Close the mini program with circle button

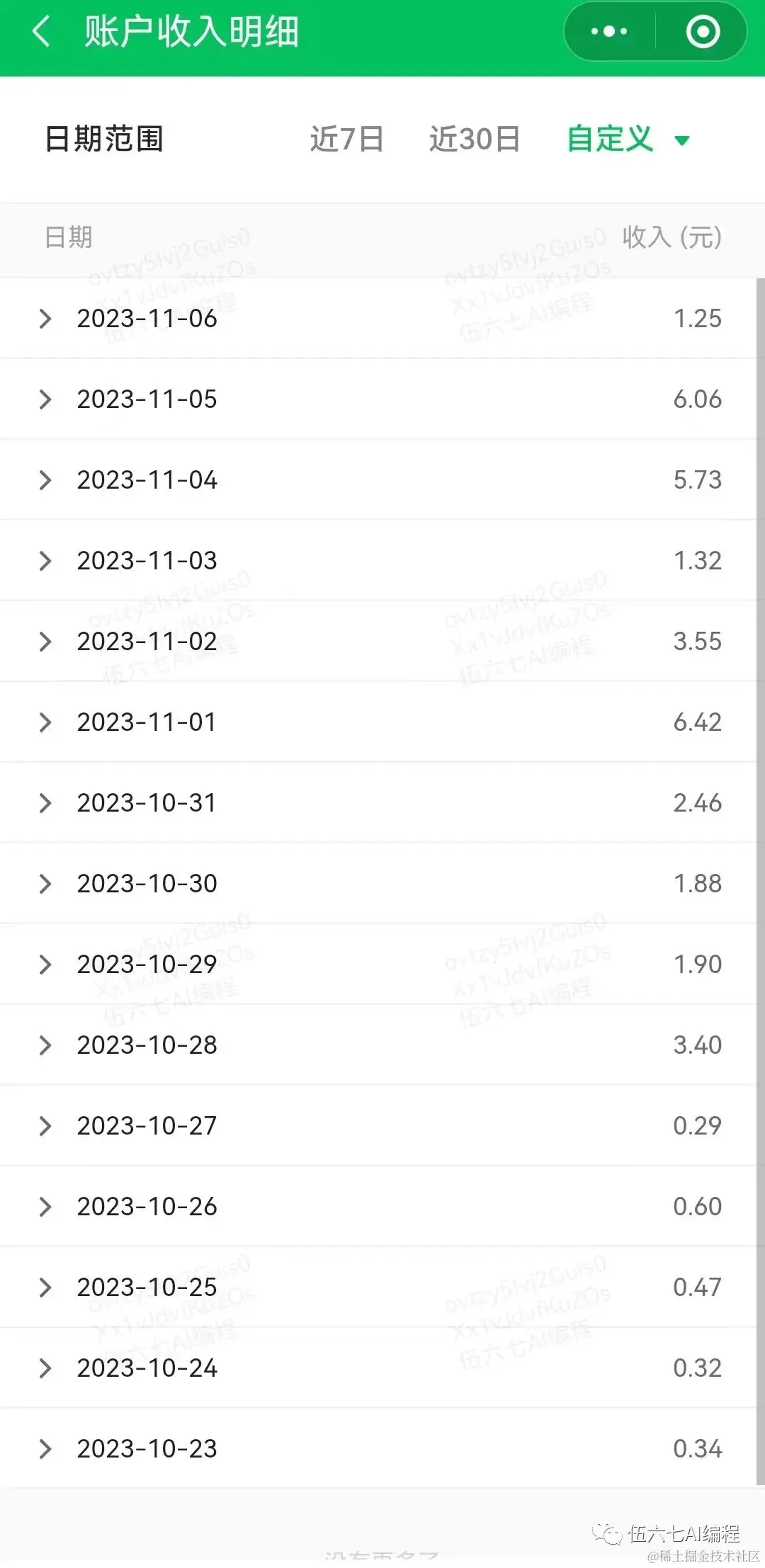pos(703,32)
